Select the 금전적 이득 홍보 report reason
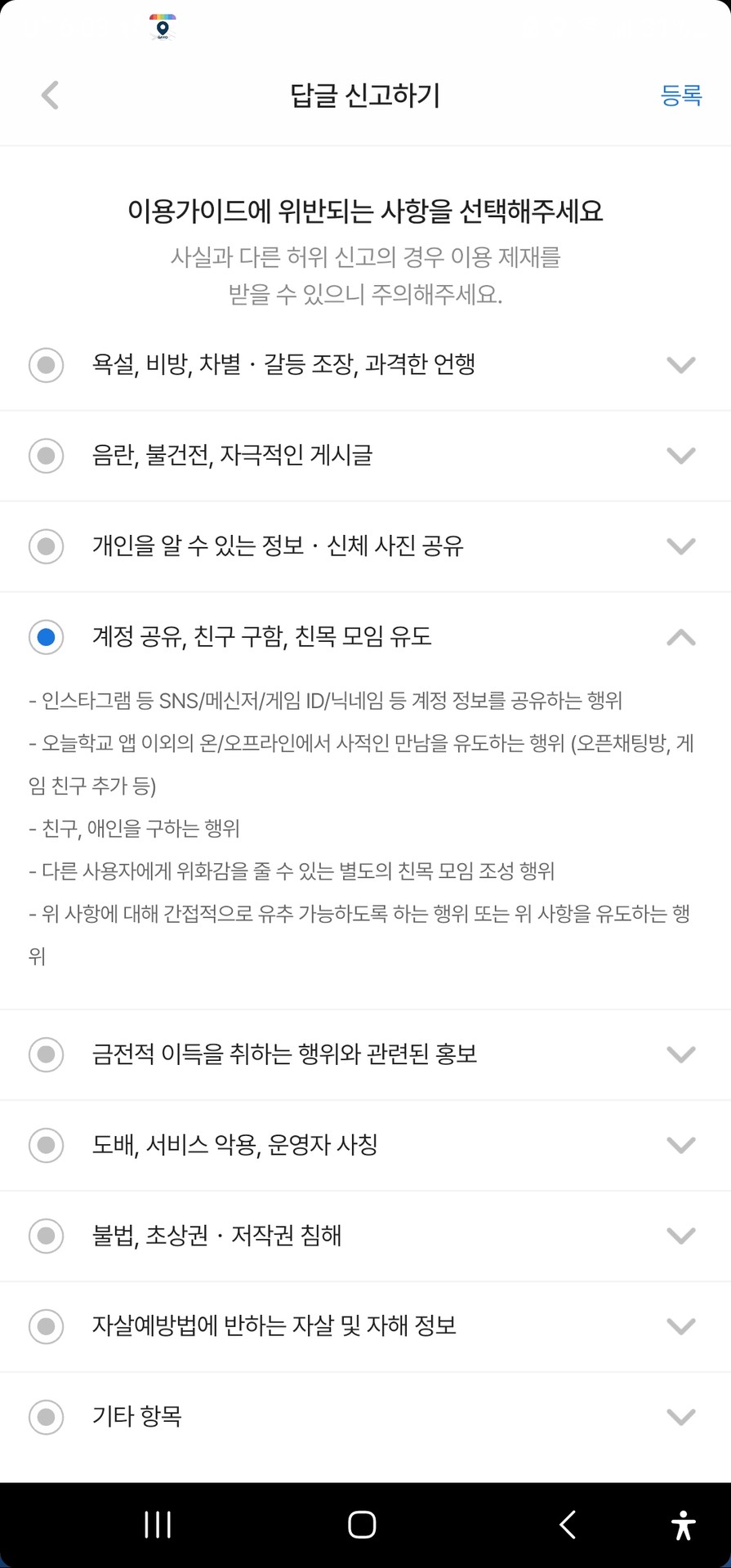The height and width of the screenshot is (1568, 731). [x=46, y=1055]
